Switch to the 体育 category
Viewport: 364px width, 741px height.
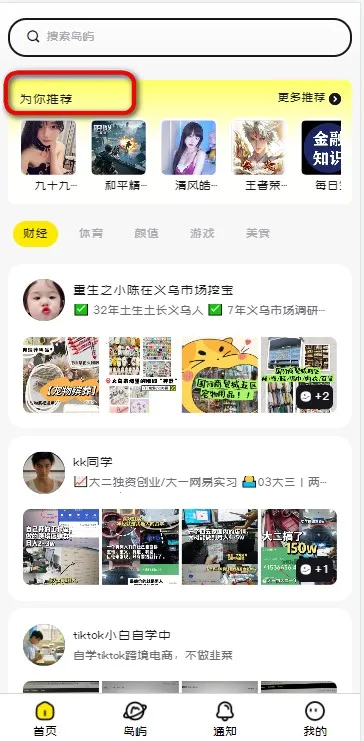[91, 233]
